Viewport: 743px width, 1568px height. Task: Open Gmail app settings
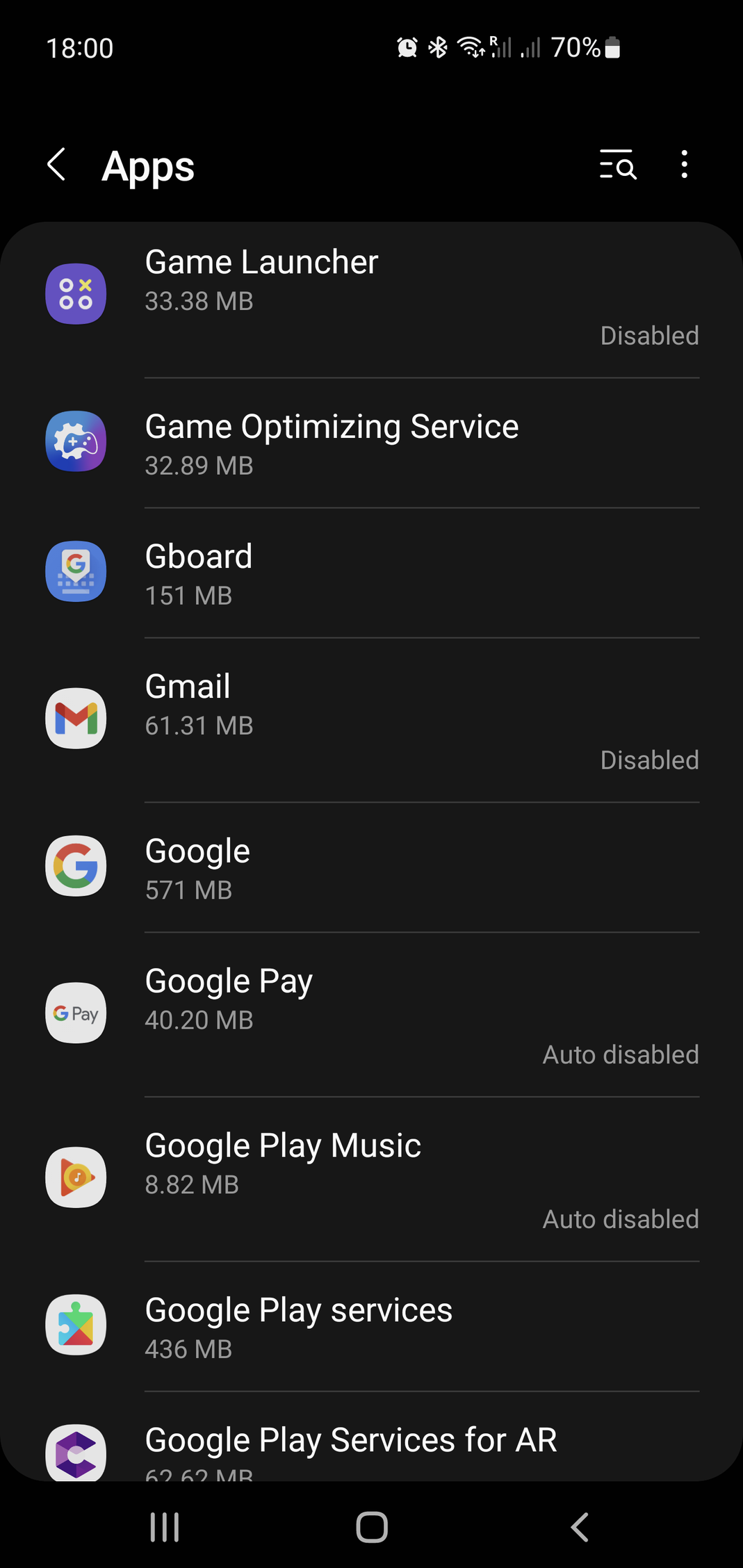[371, 720]
